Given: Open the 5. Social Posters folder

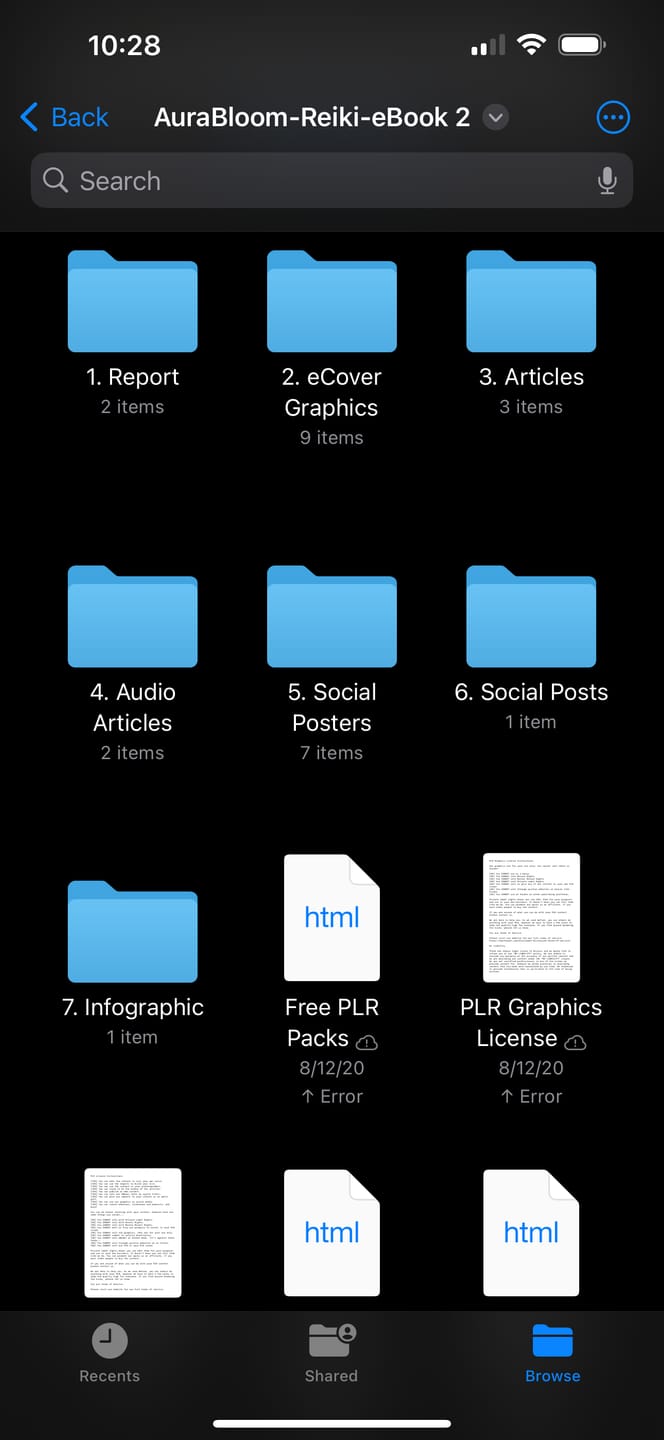Looking at the screenshot, I should point(332,617).
